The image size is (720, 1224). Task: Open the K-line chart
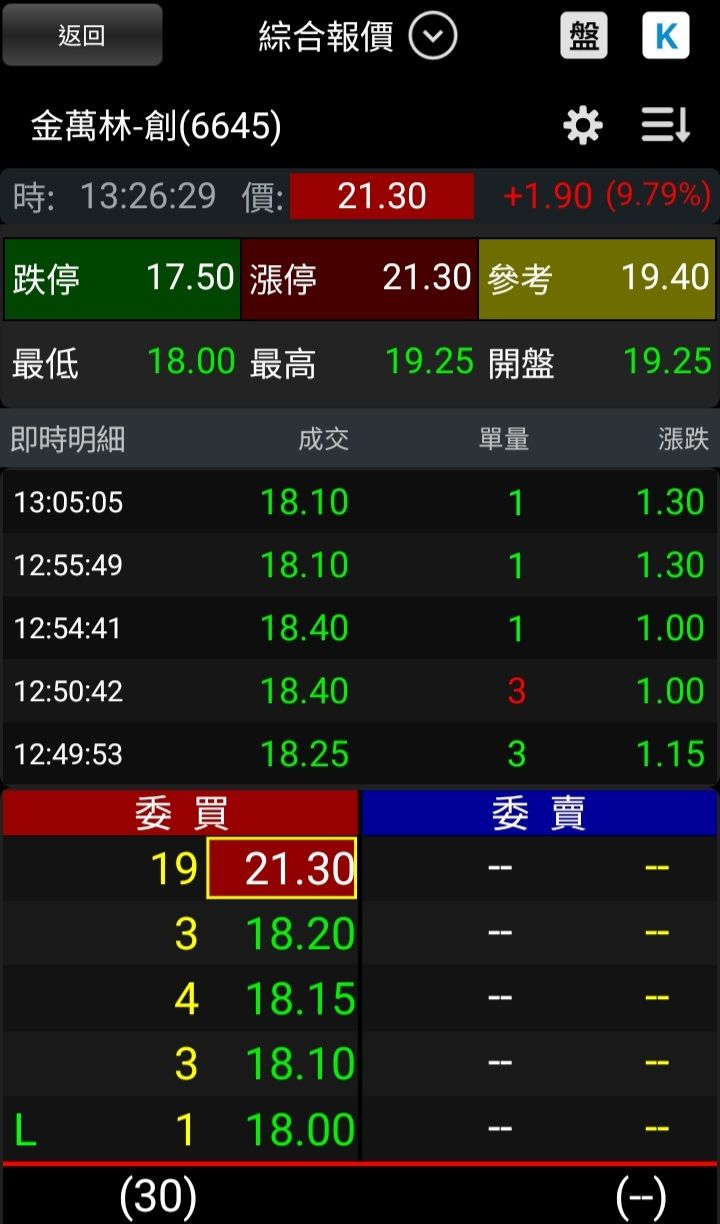tap(666, 36)
